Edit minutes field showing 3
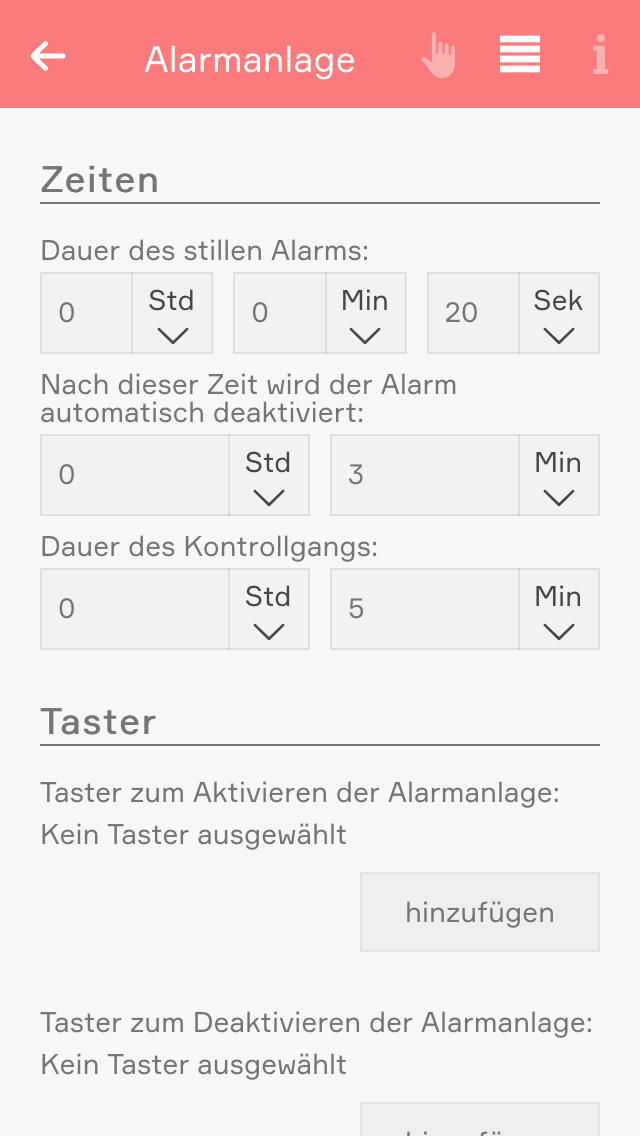640x1136 pixels. click(x=425, y=475)
